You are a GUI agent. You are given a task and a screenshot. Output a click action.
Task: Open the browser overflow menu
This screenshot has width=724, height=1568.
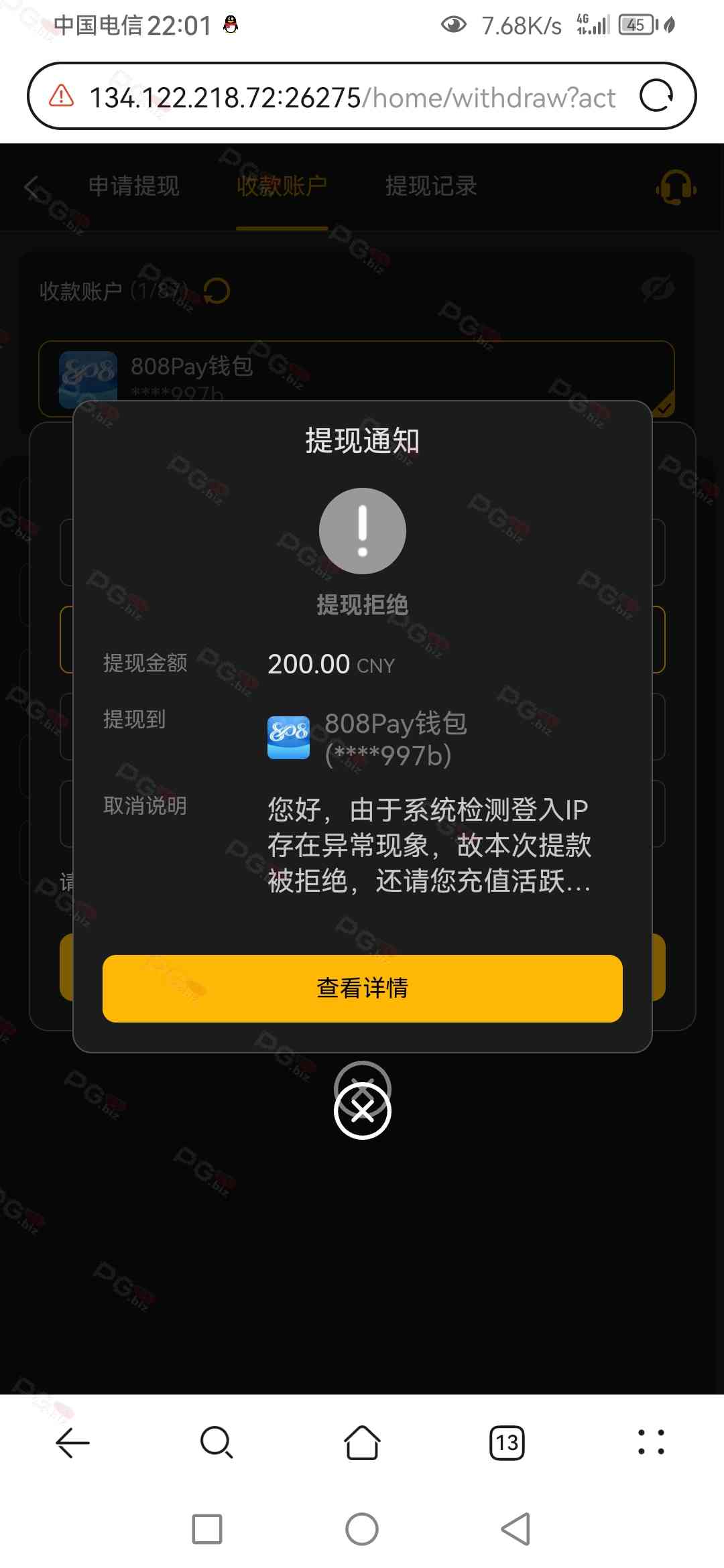point(651,1443)
